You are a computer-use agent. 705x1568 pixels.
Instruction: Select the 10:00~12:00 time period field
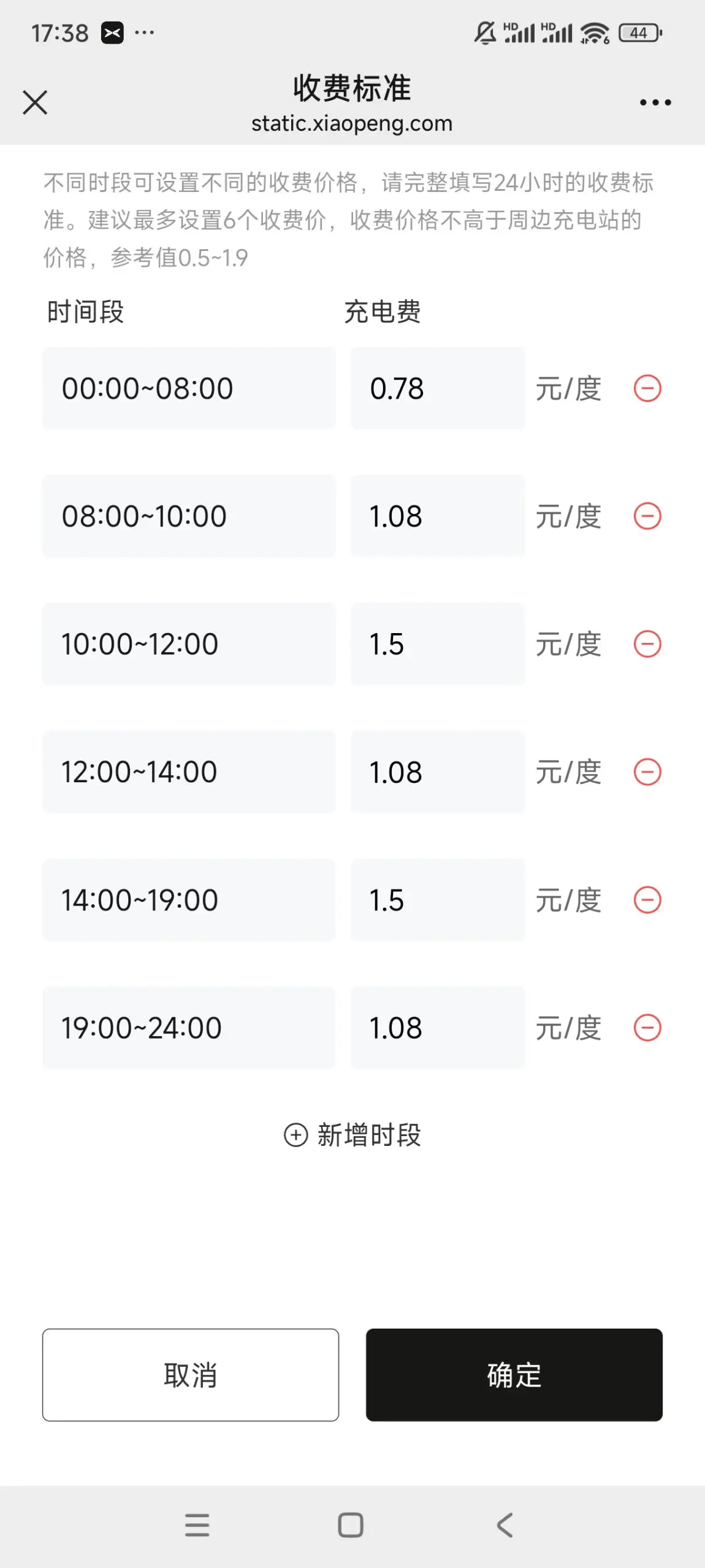(x=188, y=644)
